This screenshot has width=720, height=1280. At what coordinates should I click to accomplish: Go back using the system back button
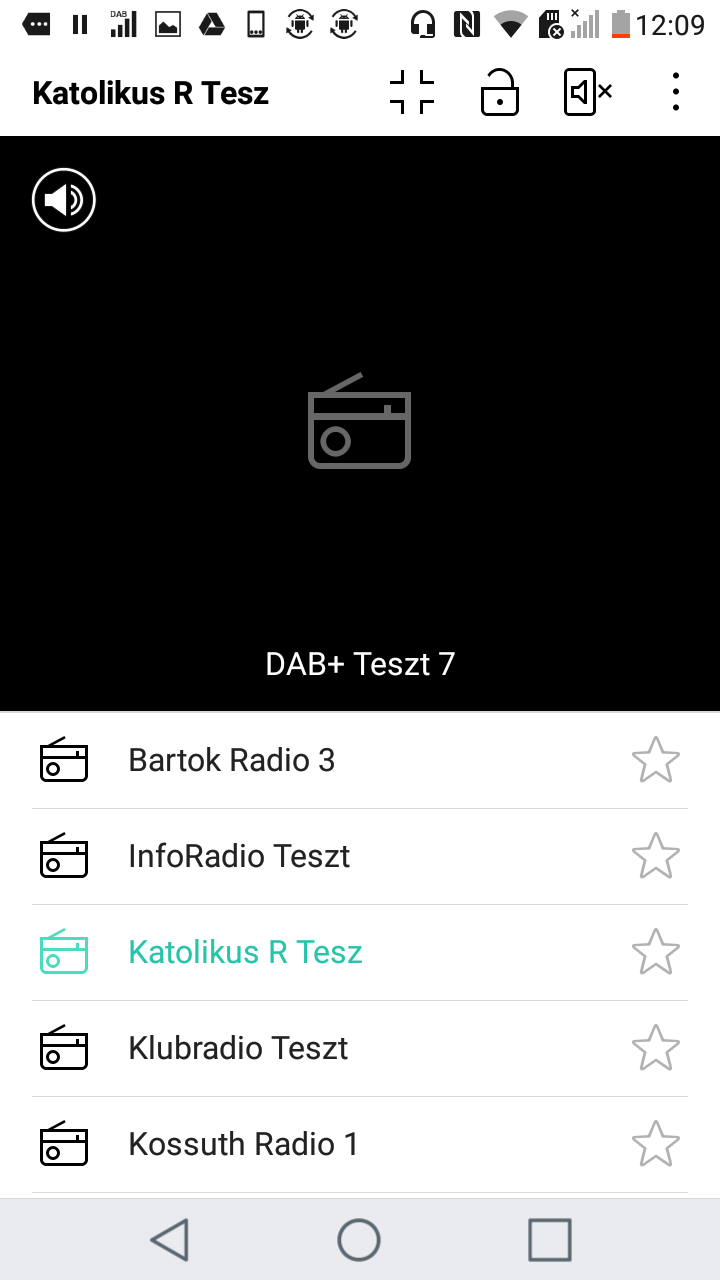(170, 1240)
